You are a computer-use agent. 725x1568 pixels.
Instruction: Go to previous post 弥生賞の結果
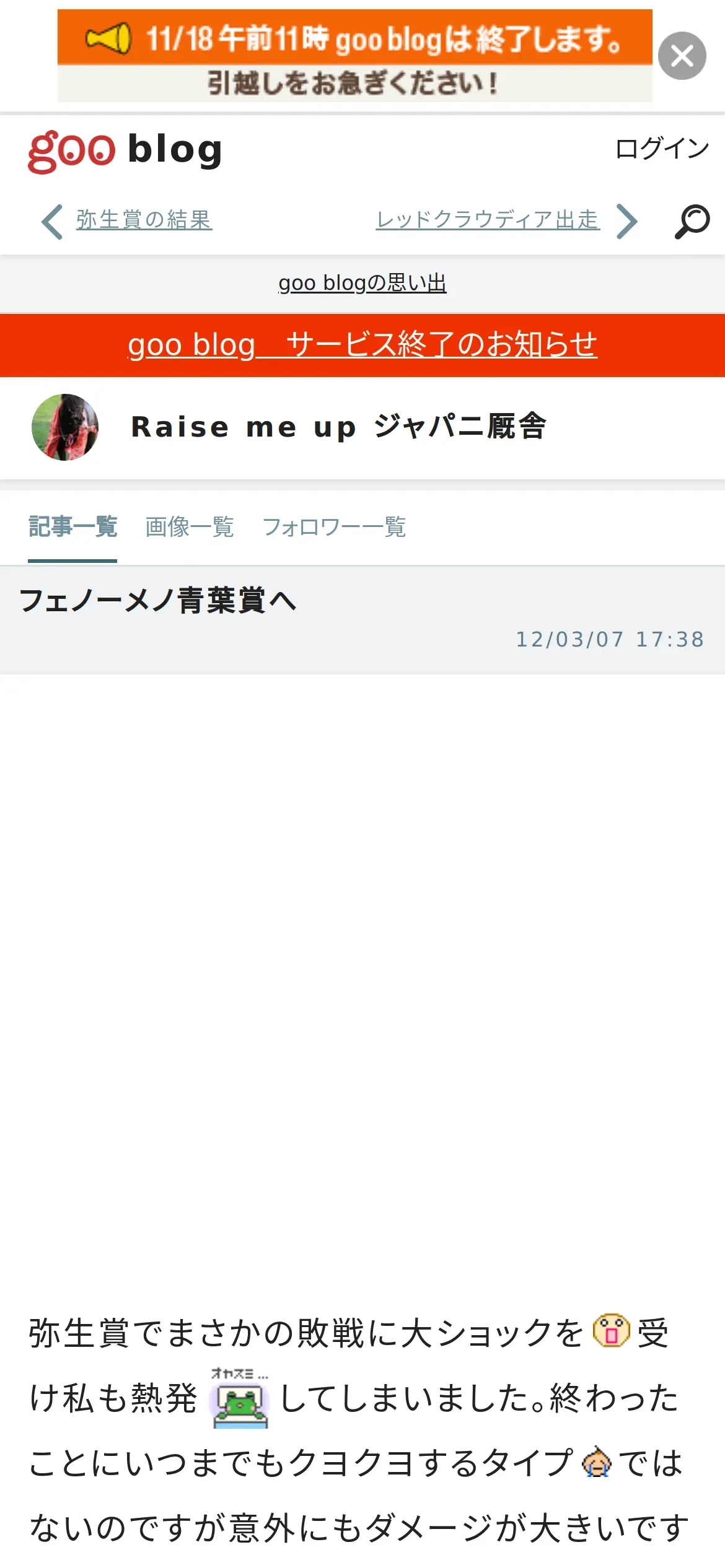(x=143, y=220)
